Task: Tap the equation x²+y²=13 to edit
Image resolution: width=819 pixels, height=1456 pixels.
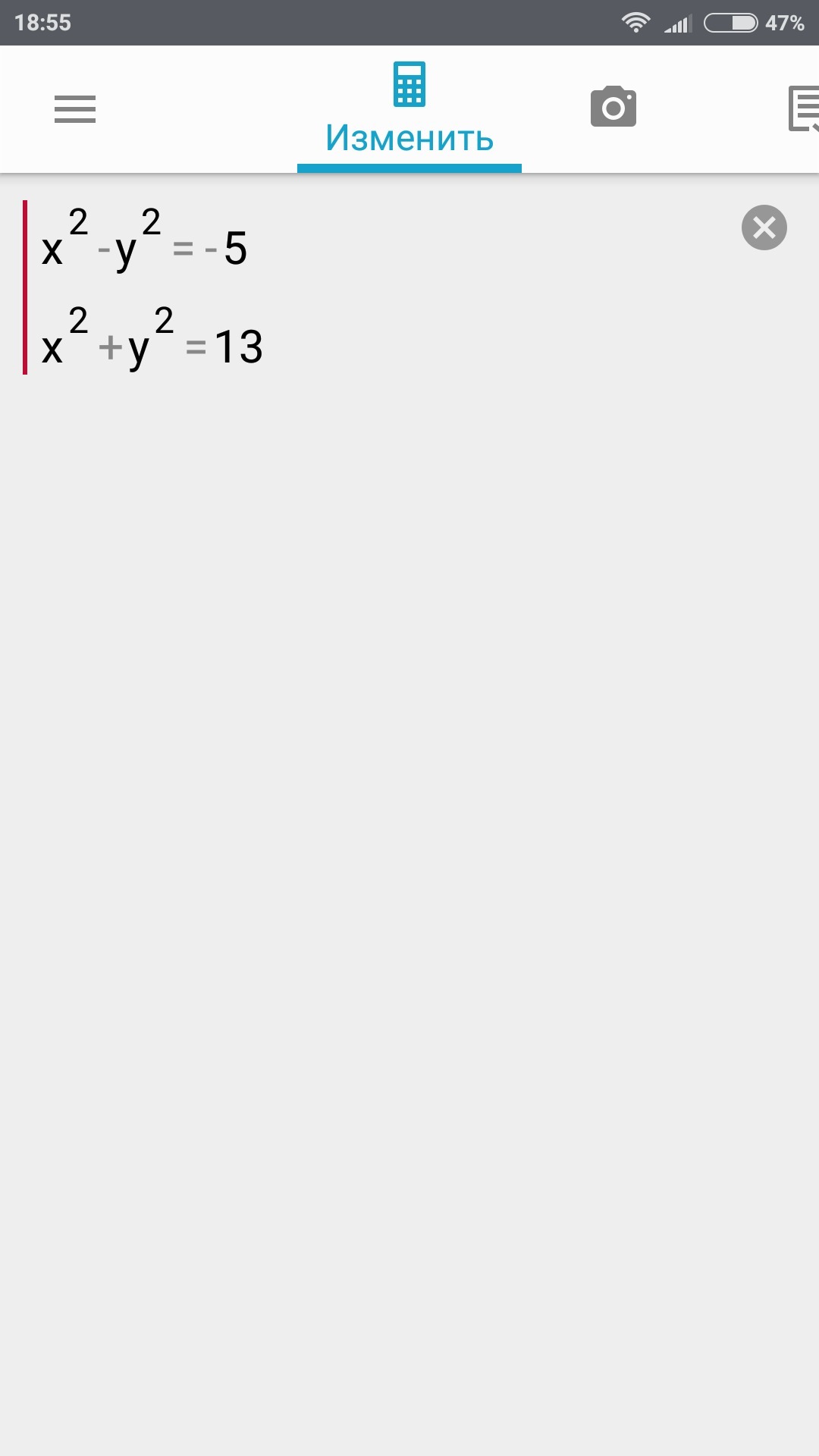Action: (152, 338)
